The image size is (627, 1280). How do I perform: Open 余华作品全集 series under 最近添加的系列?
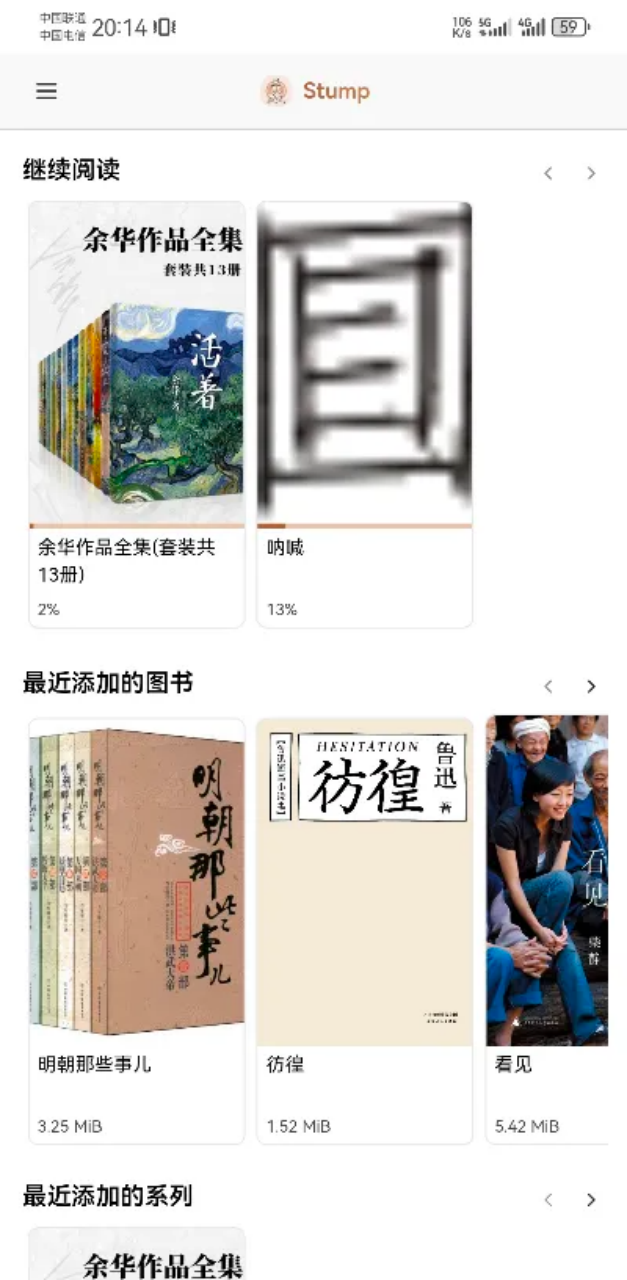click(136, 1254)
